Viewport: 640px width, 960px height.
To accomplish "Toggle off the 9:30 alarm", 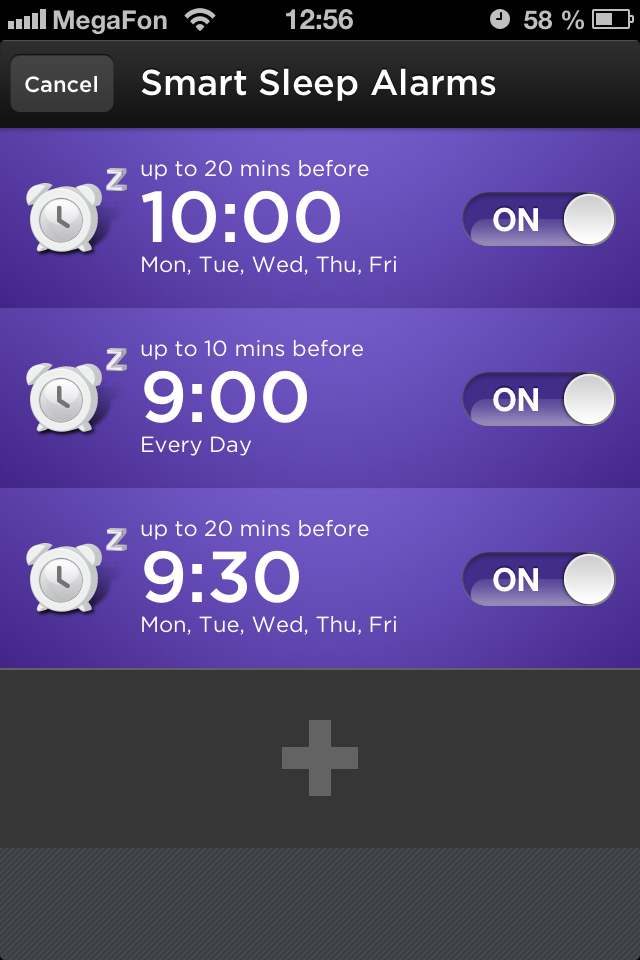I will tap(538, 580).
